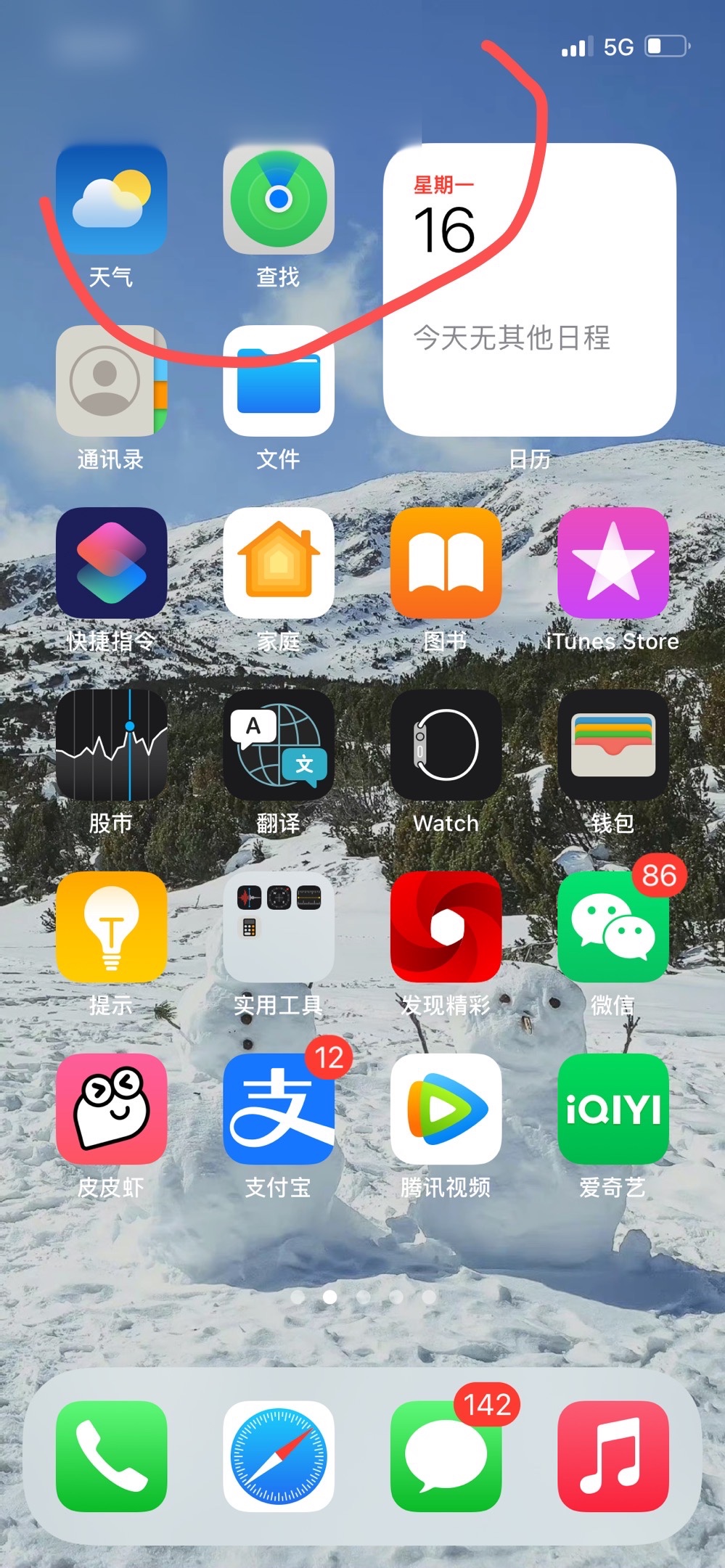Launch Safari browser from dock
The height and width of the screenshot is (1568, 725).
[279, 1456]
